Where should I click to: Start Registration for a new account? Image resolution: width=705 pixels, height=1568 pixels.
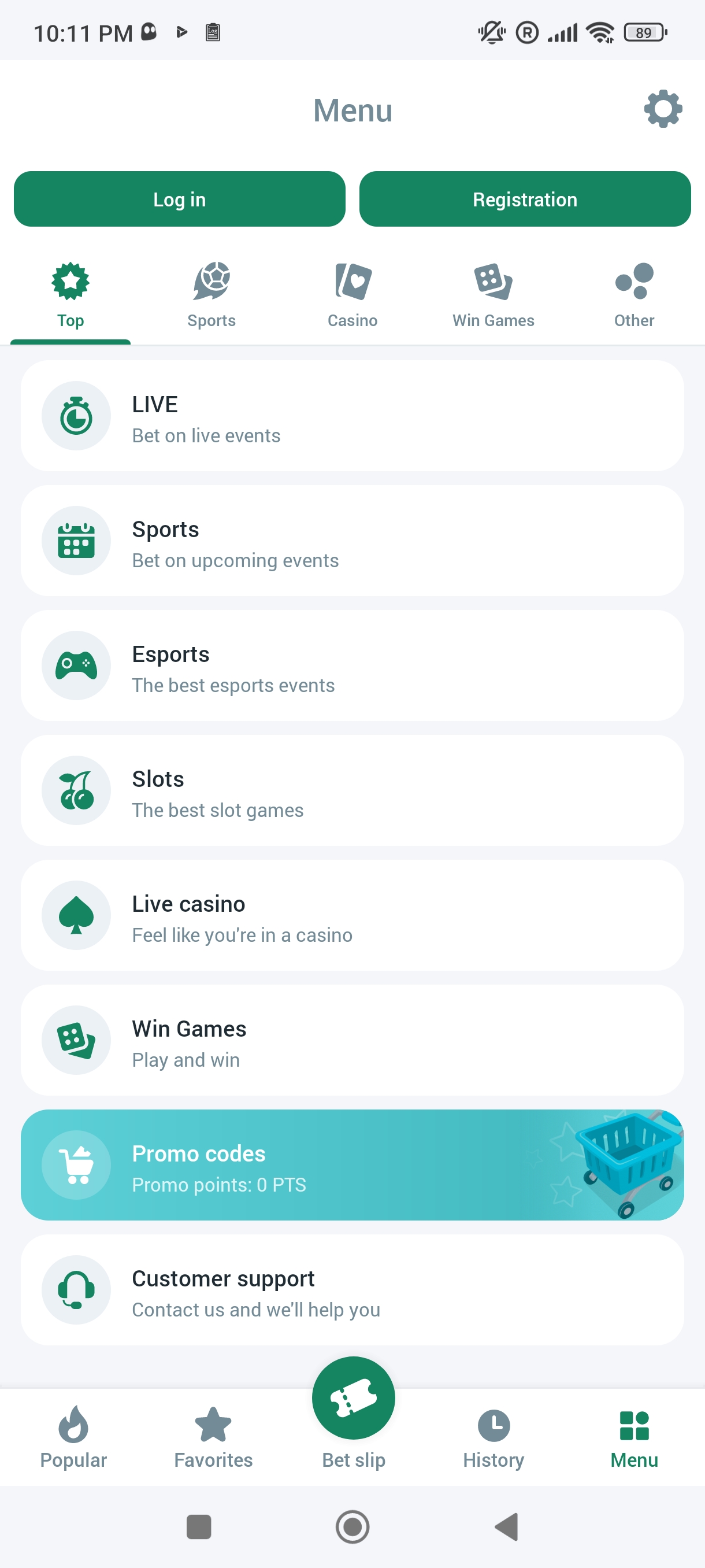[524, 199]
